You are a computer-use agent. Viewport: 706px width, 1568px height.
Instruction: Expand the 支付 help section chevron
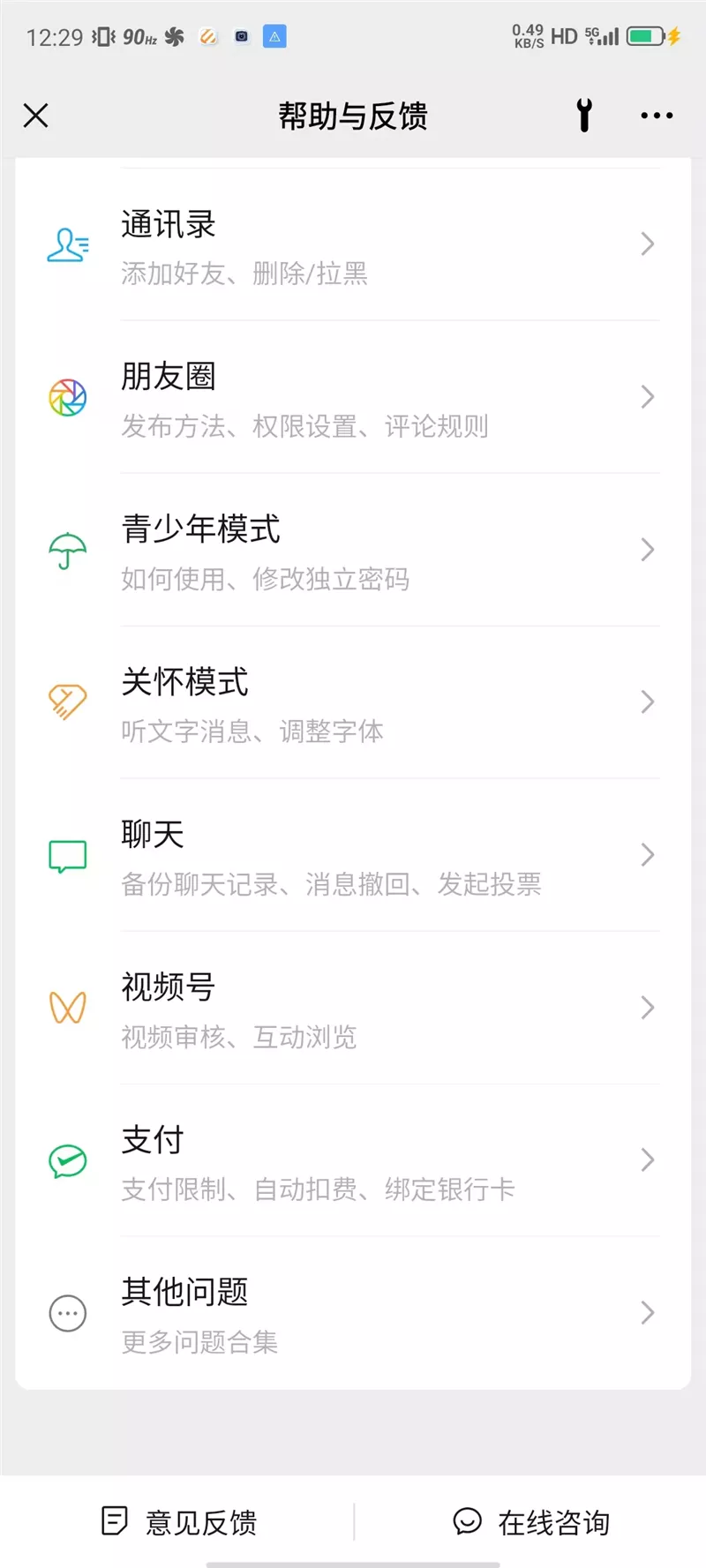tap(646, 1160)
